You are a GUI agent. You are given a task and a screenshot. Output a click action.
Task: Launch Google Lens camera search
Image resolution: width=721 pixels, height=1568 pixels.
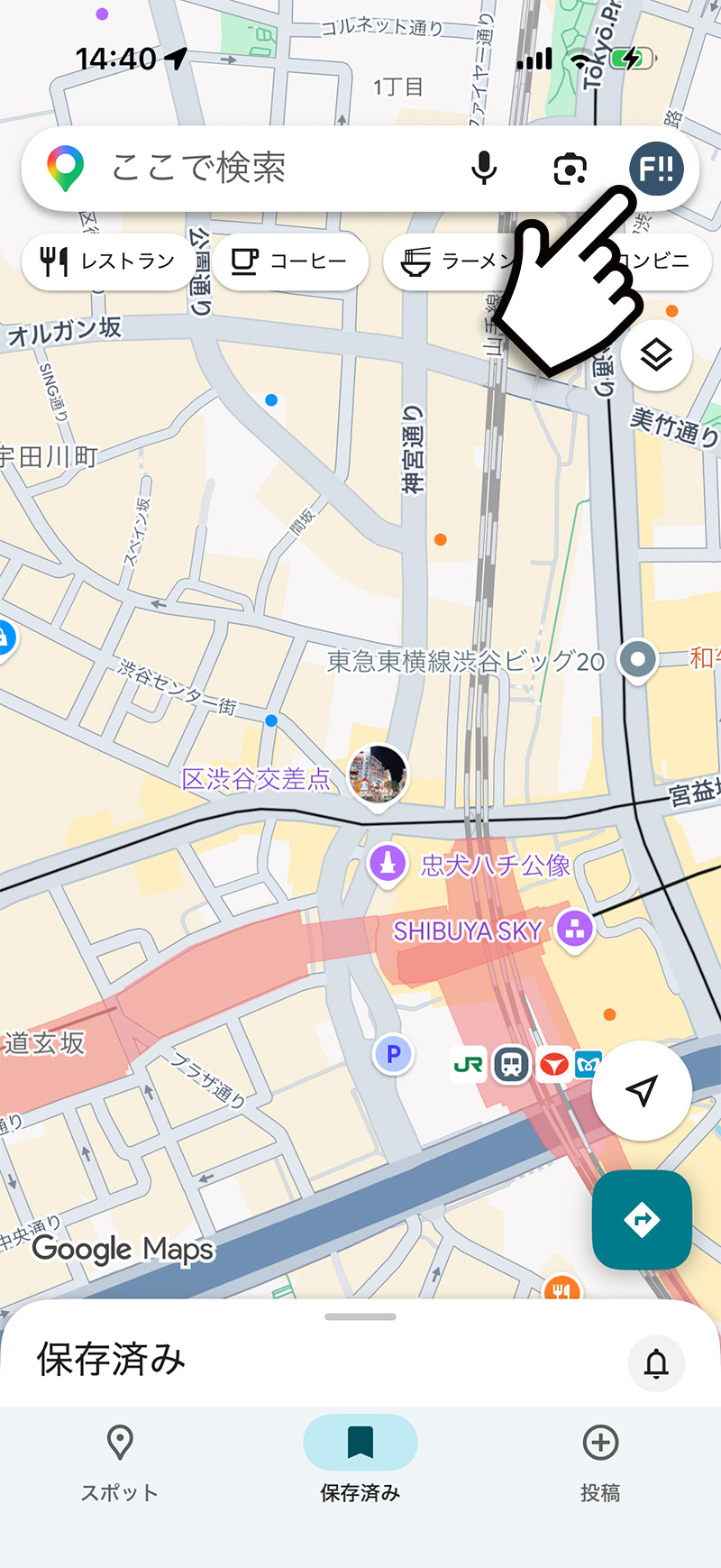570,169
